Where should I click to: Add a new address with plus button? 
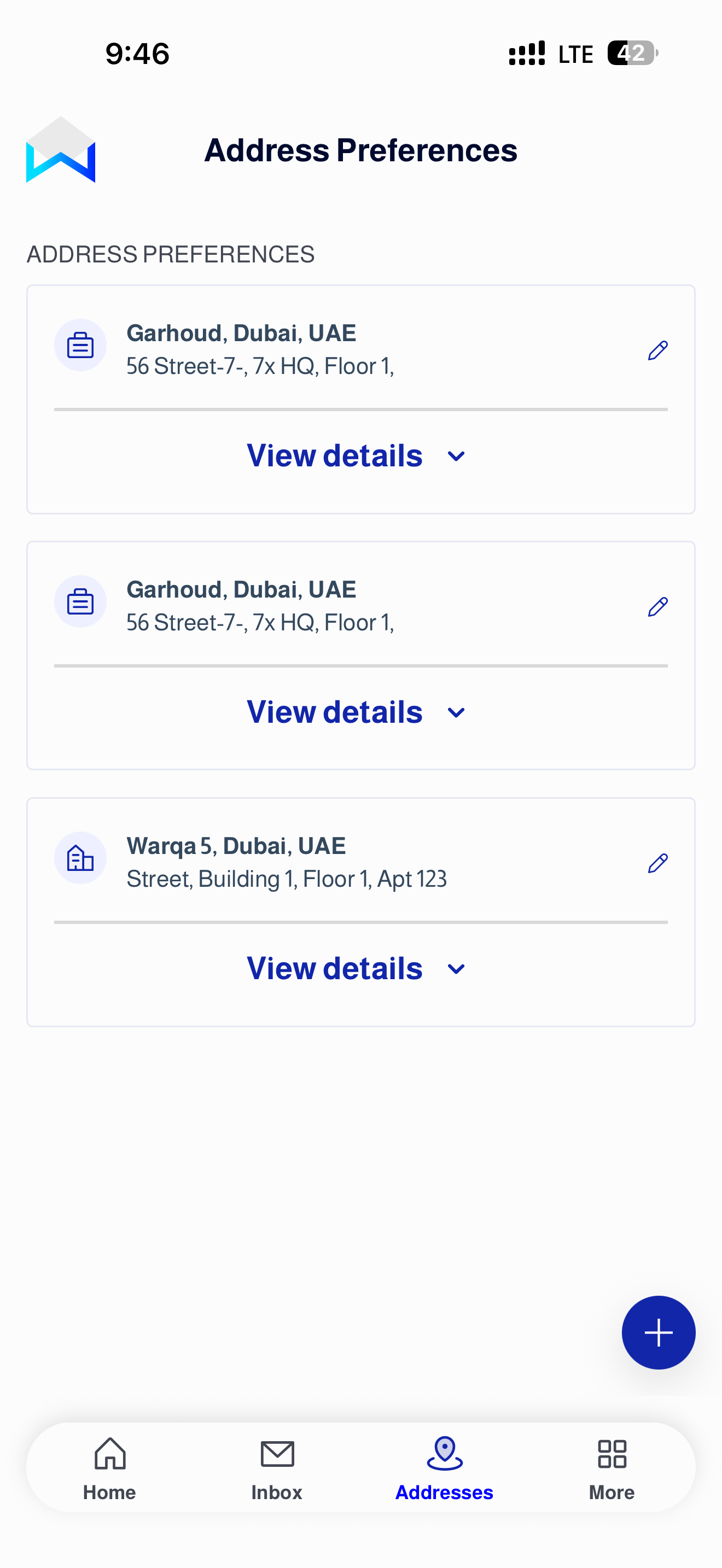click(658, 1332)
